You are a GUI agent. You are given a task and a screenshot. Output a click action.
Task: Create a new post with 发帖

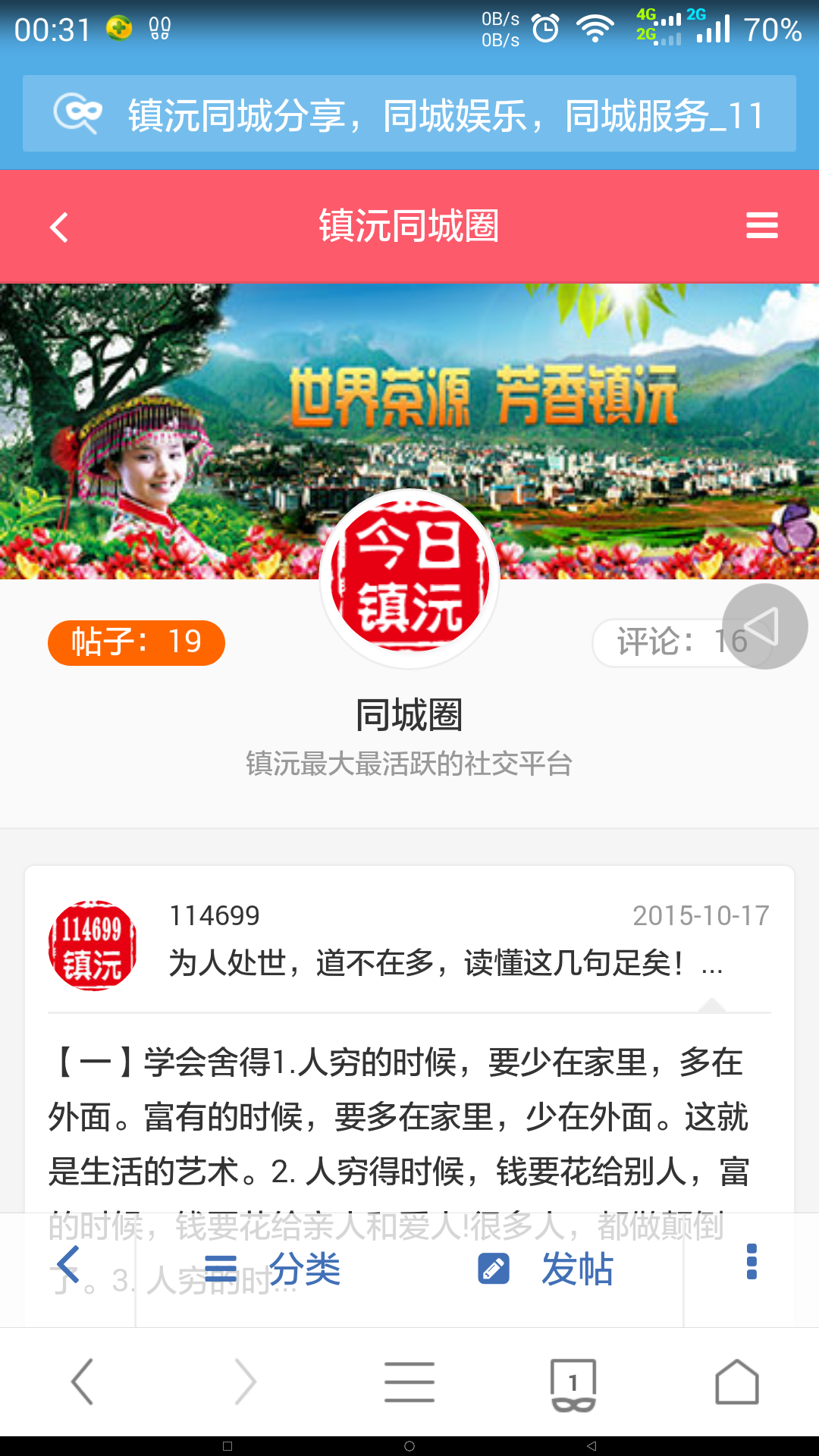click(x=546, y=1269)
